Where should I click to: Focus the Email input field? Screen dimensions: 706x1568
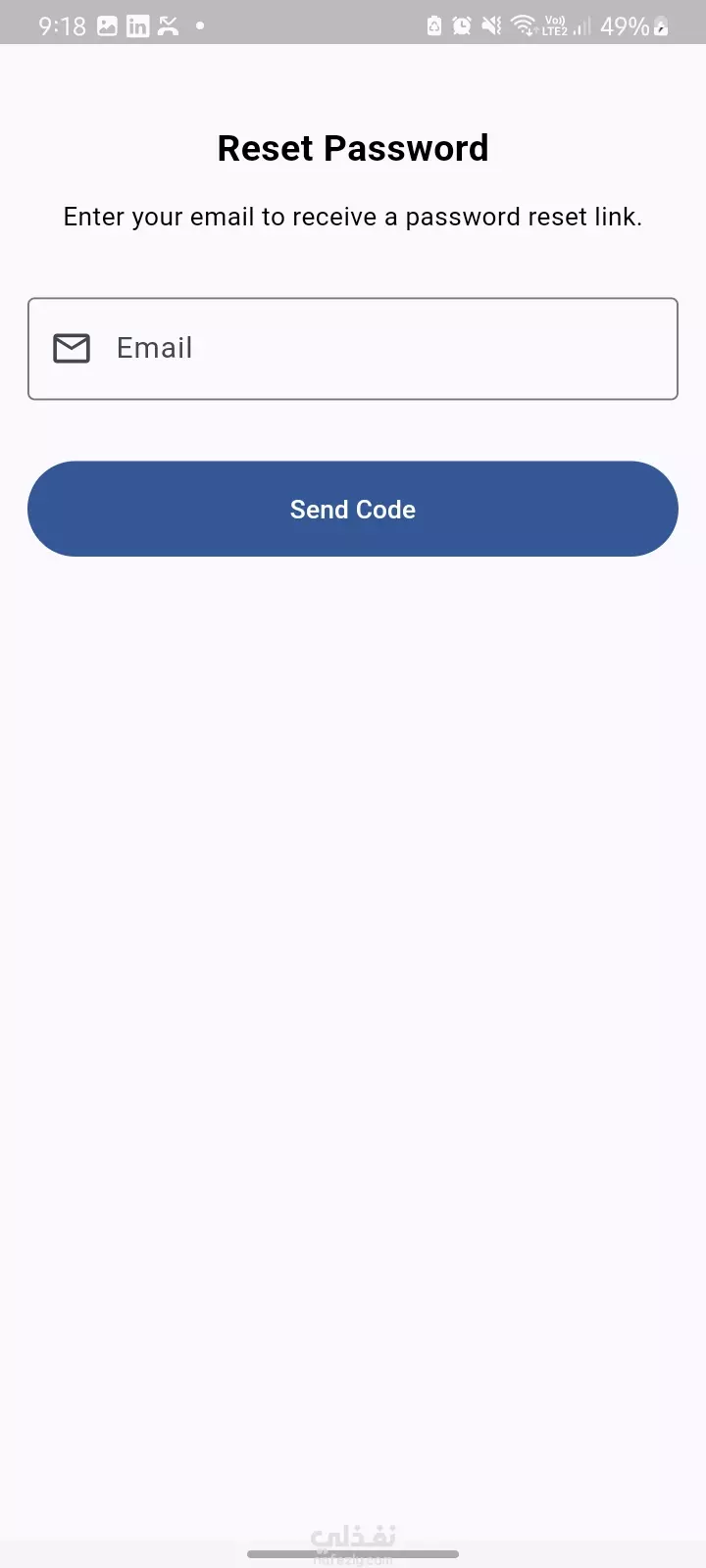coord(353,349)
